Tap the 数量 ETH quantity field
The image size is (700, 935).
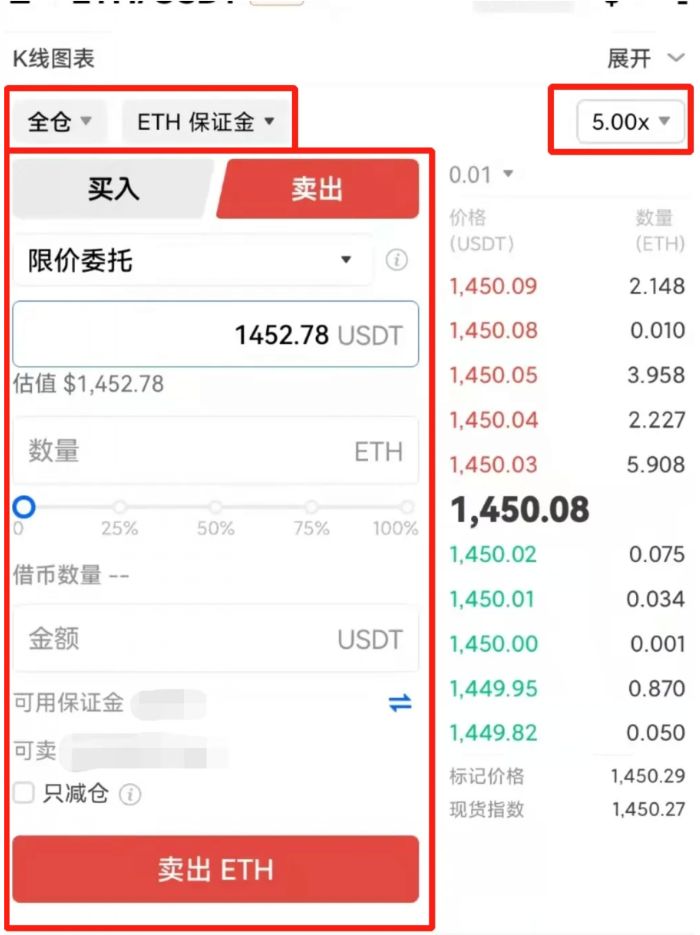point(215,452)
